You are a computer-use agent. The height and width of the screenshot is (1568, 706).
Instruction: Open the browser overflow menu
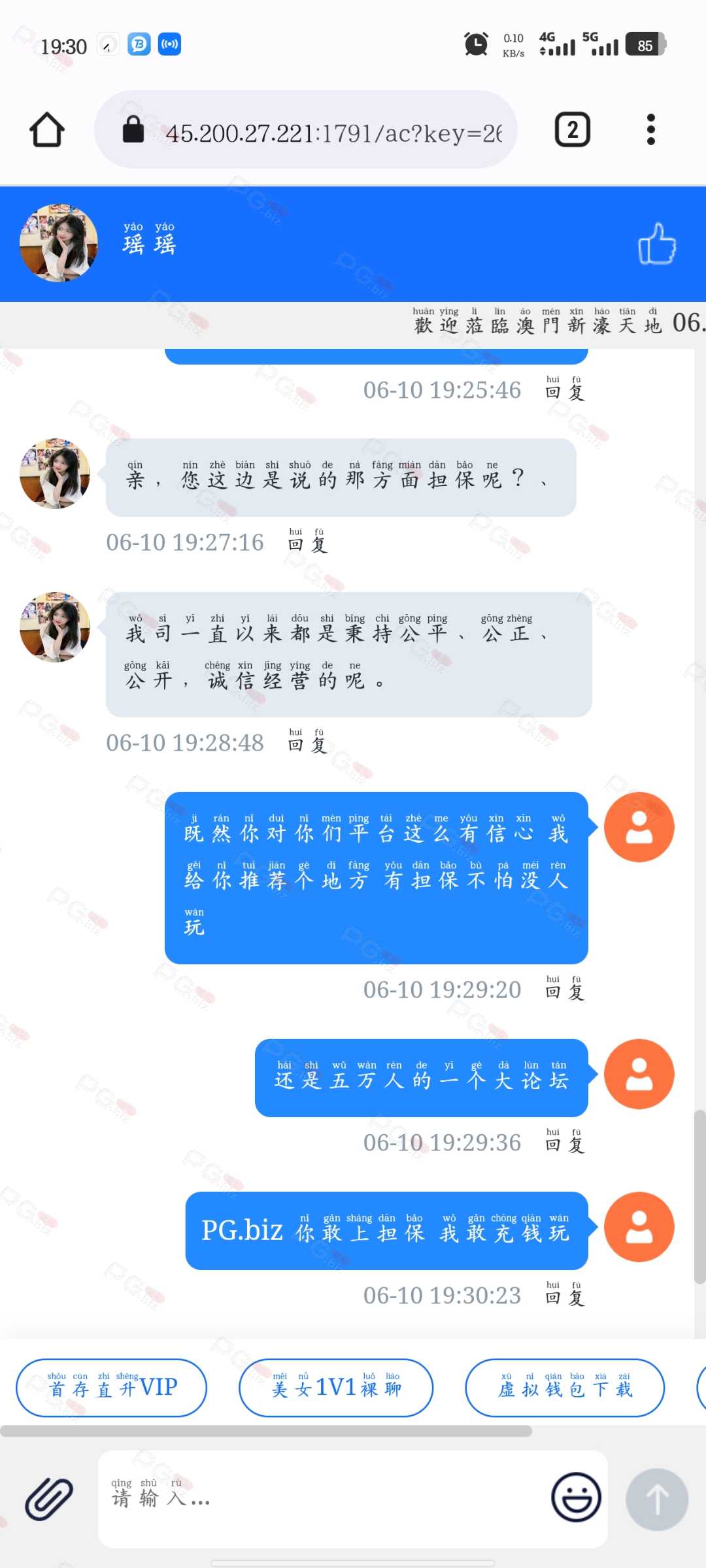coord(650,129)
